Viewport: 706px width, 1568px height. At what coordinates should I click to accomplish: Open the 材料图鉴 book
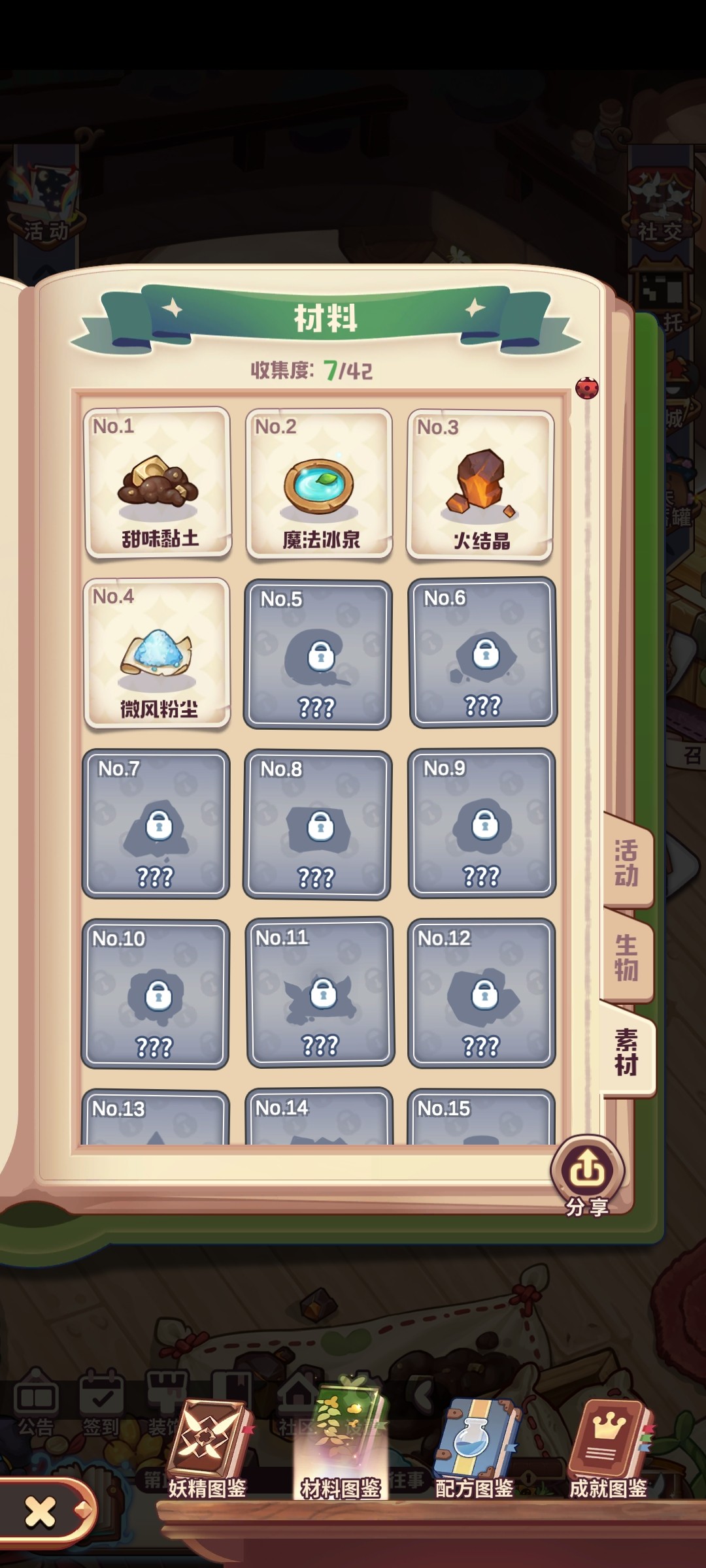341,1444
